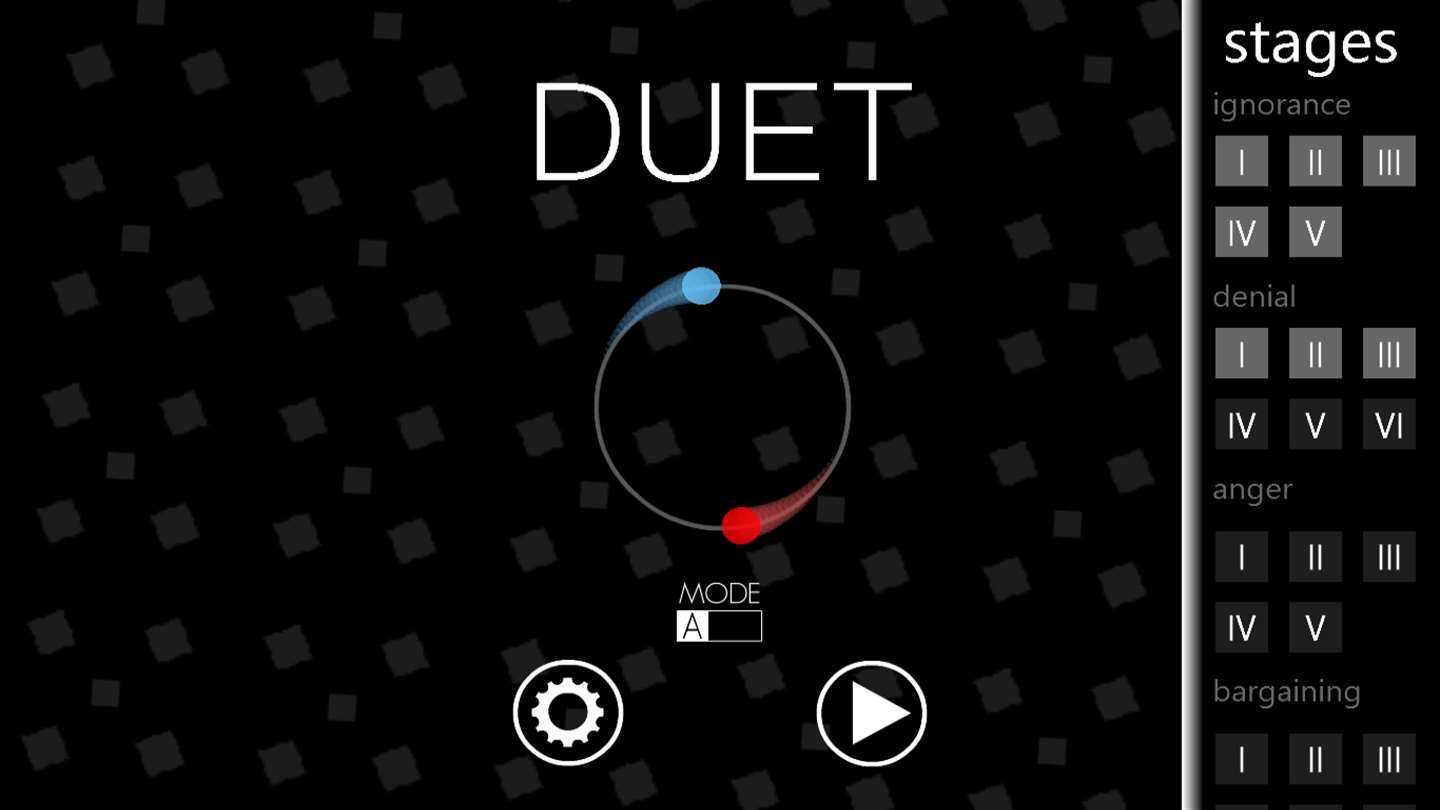Open anger stage II
Screen dimensions: 1440x810
(x=1315, y=556)
